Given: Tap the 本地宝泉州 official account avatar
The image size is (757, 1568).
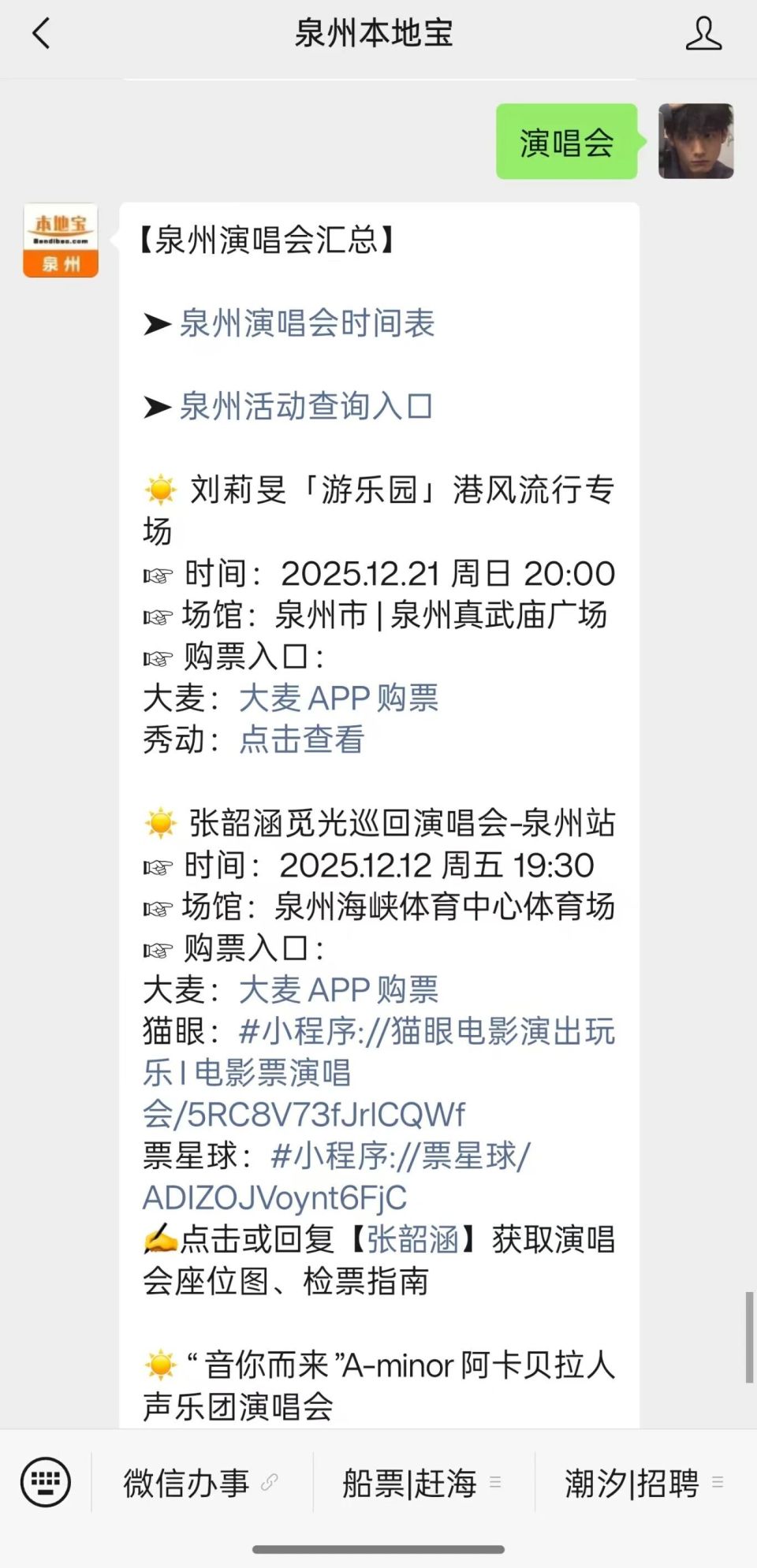Looking at the screenshot, I should coord(59,240).
